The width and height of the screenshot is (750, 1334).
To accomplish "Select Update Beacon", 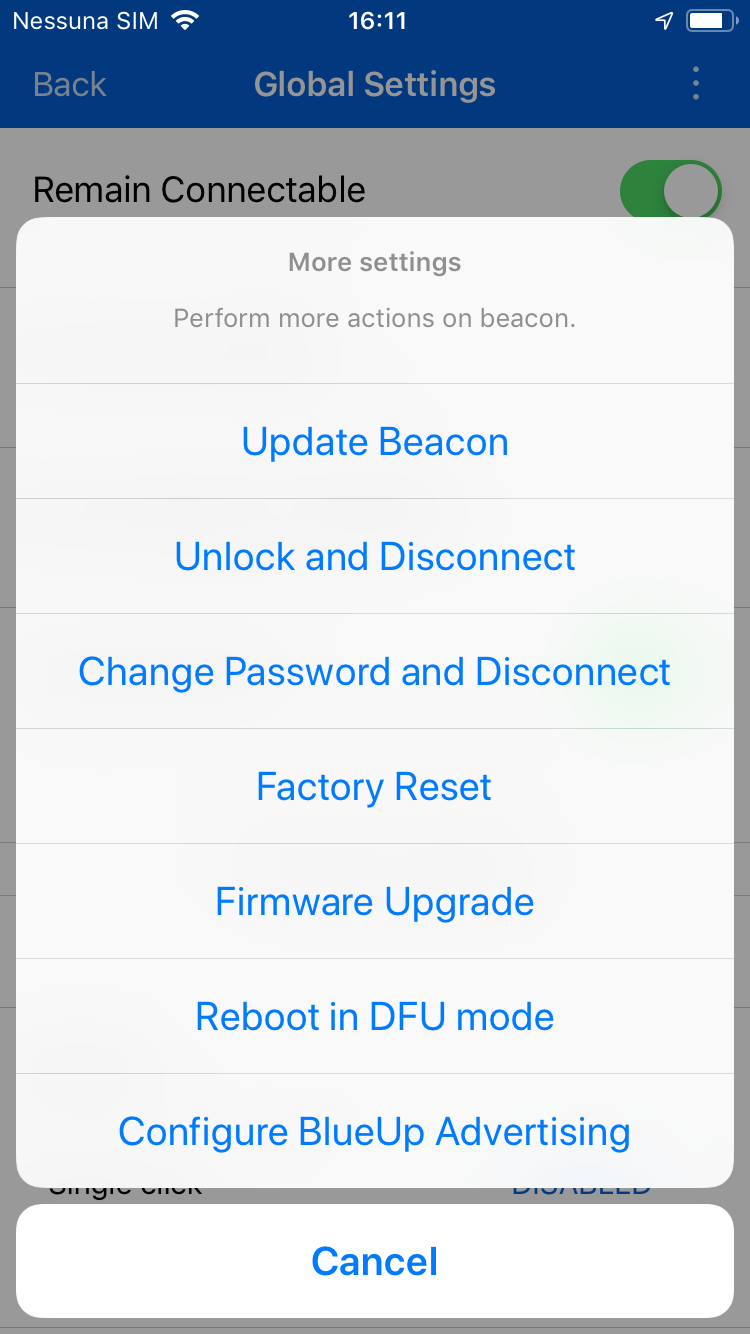I will (x=375, y=441).
